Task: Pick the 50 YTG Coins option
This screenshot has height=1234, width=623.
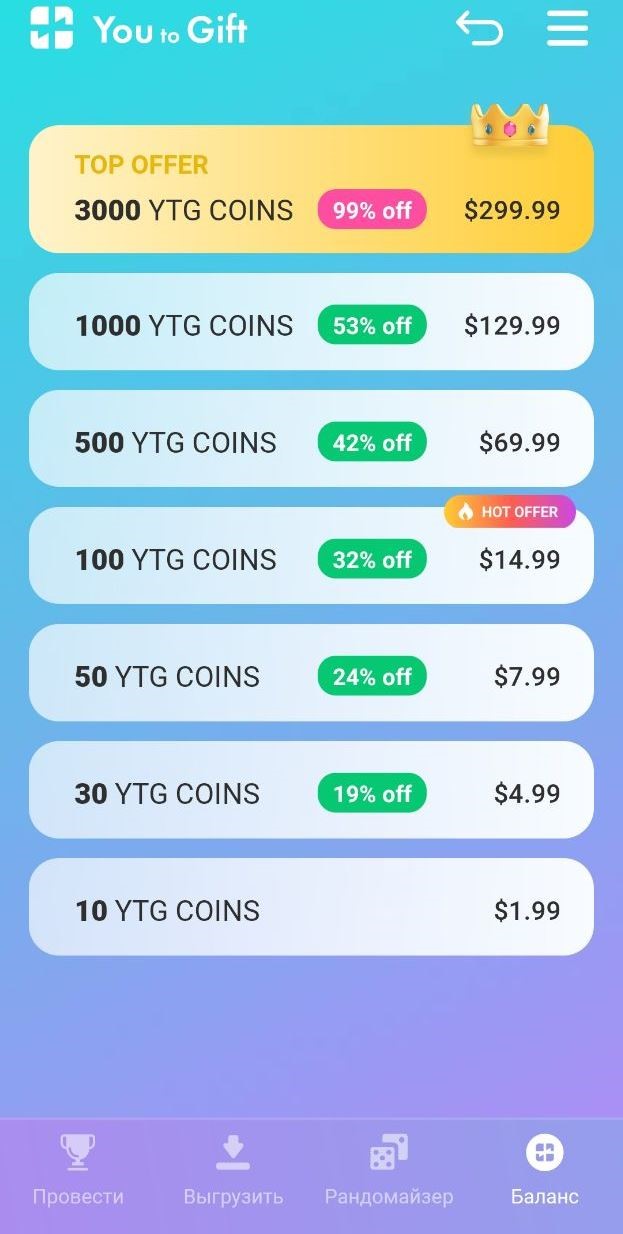Action: coord(311,673)
